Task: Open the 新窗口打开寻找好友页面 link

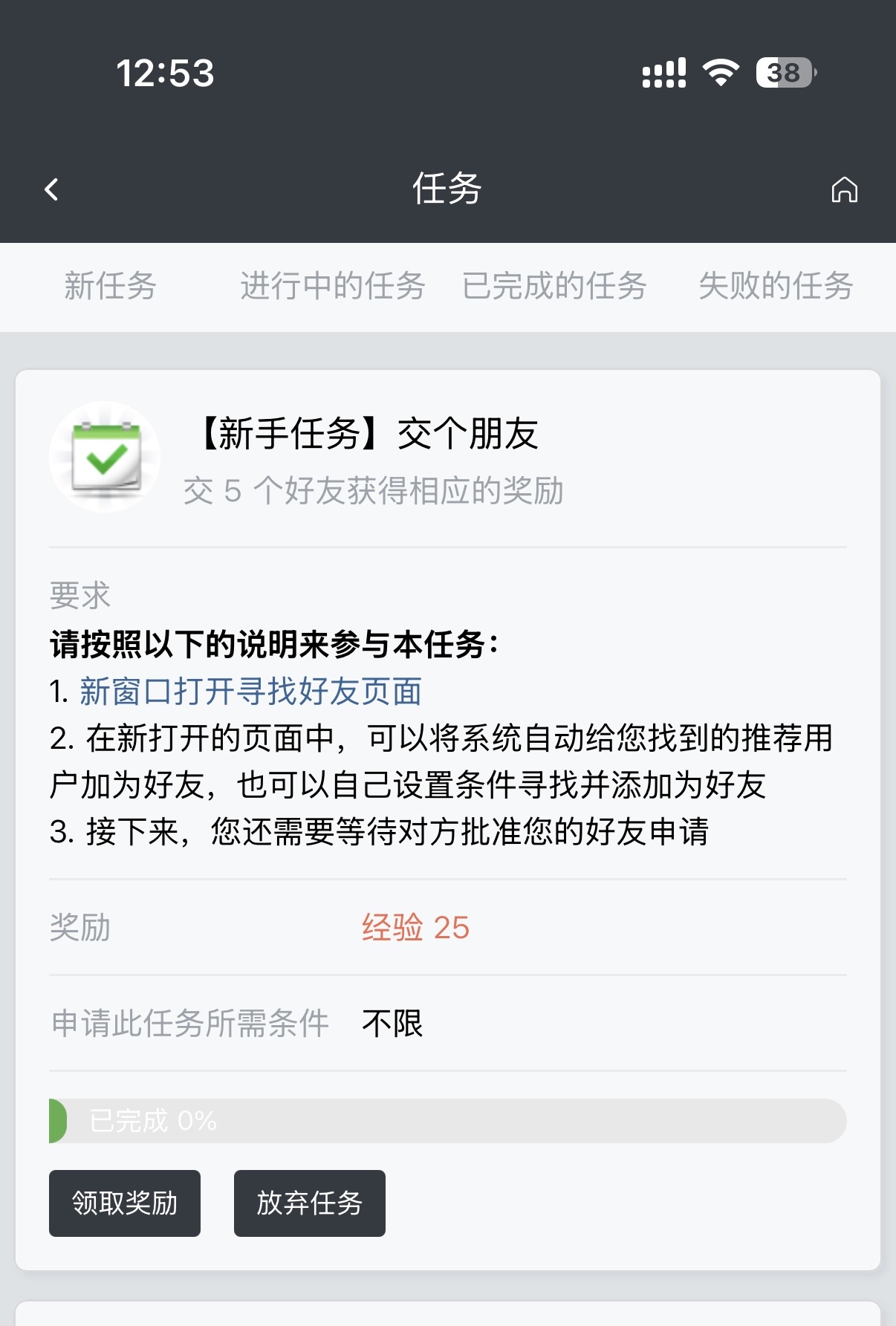Action: click(250, 692)
